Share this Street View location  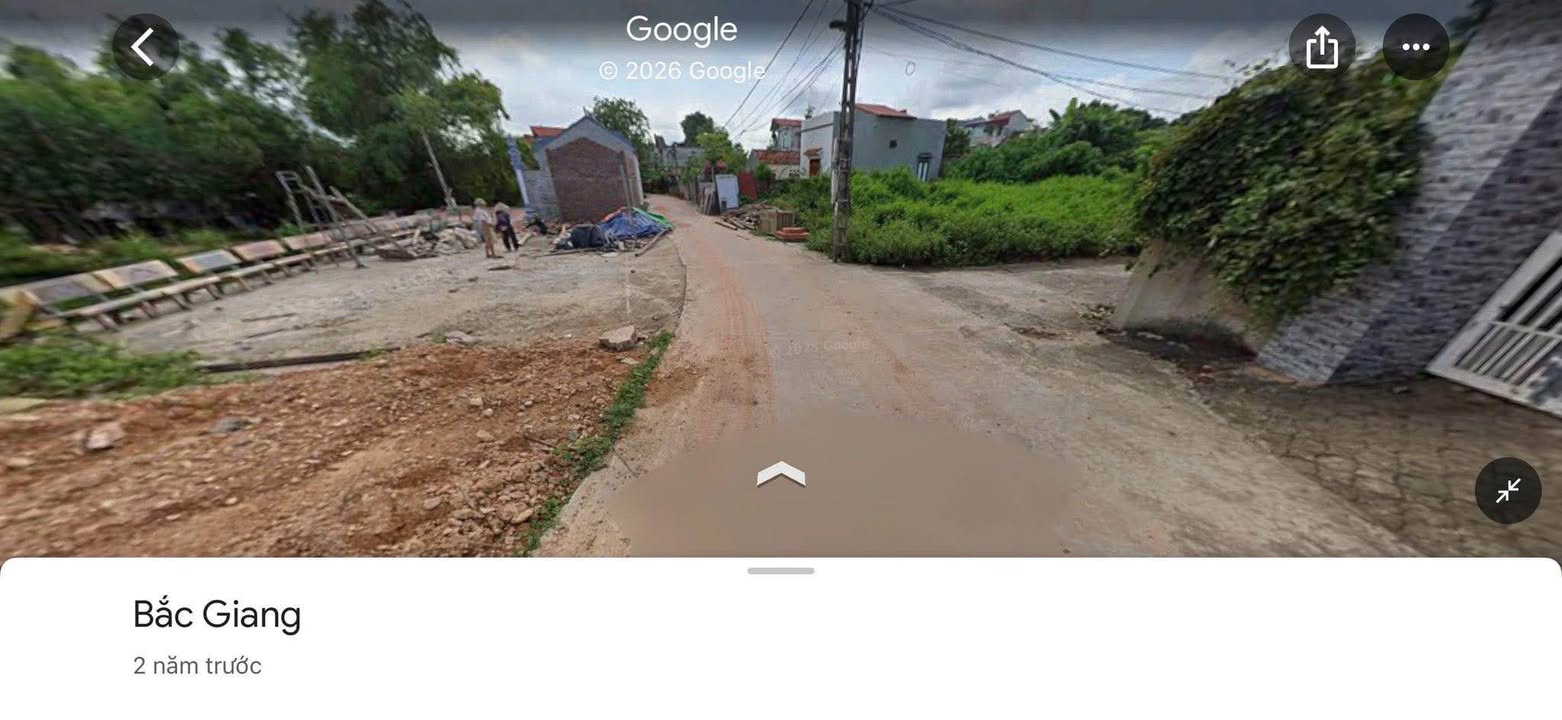(x=1321, y=47)
